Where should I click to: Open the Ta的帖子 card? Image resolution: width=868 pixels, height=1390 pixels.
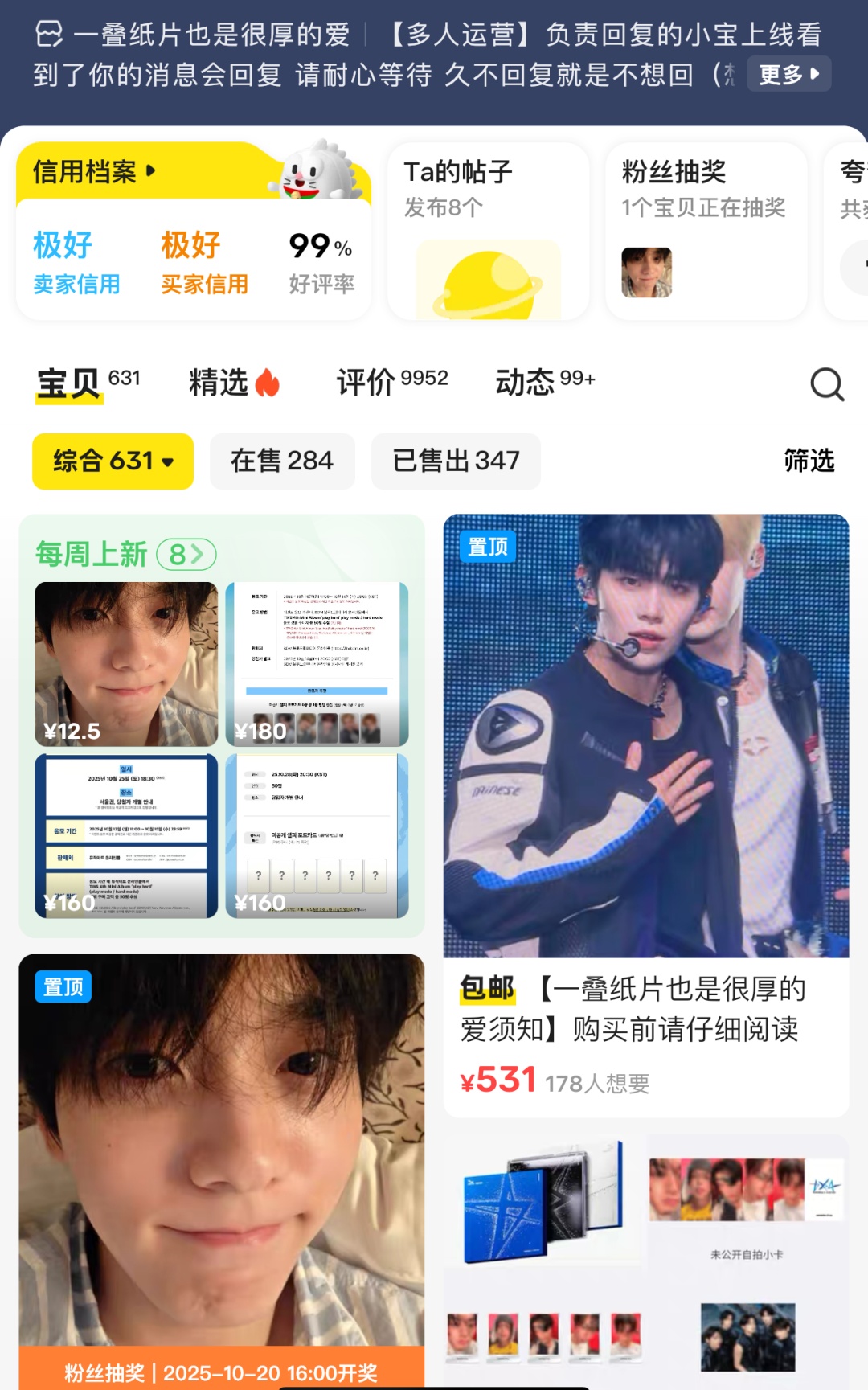487,232
